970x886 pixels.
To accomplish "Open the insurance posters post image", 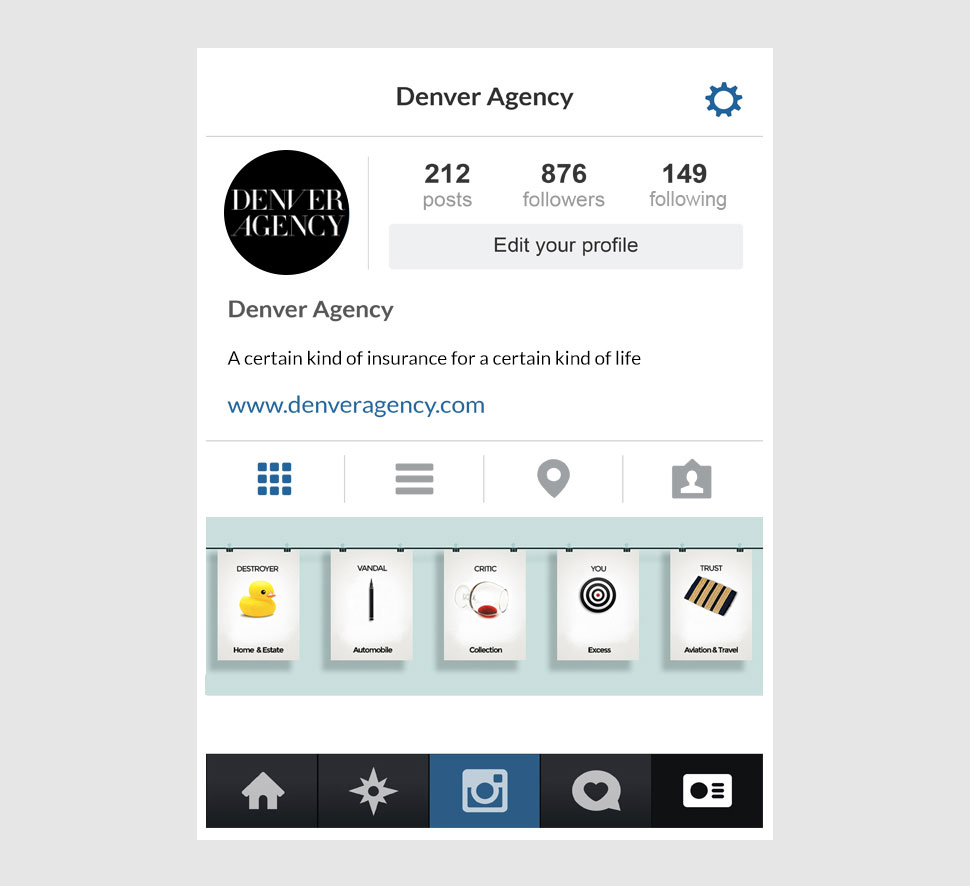I will click(x=484, y=606).
